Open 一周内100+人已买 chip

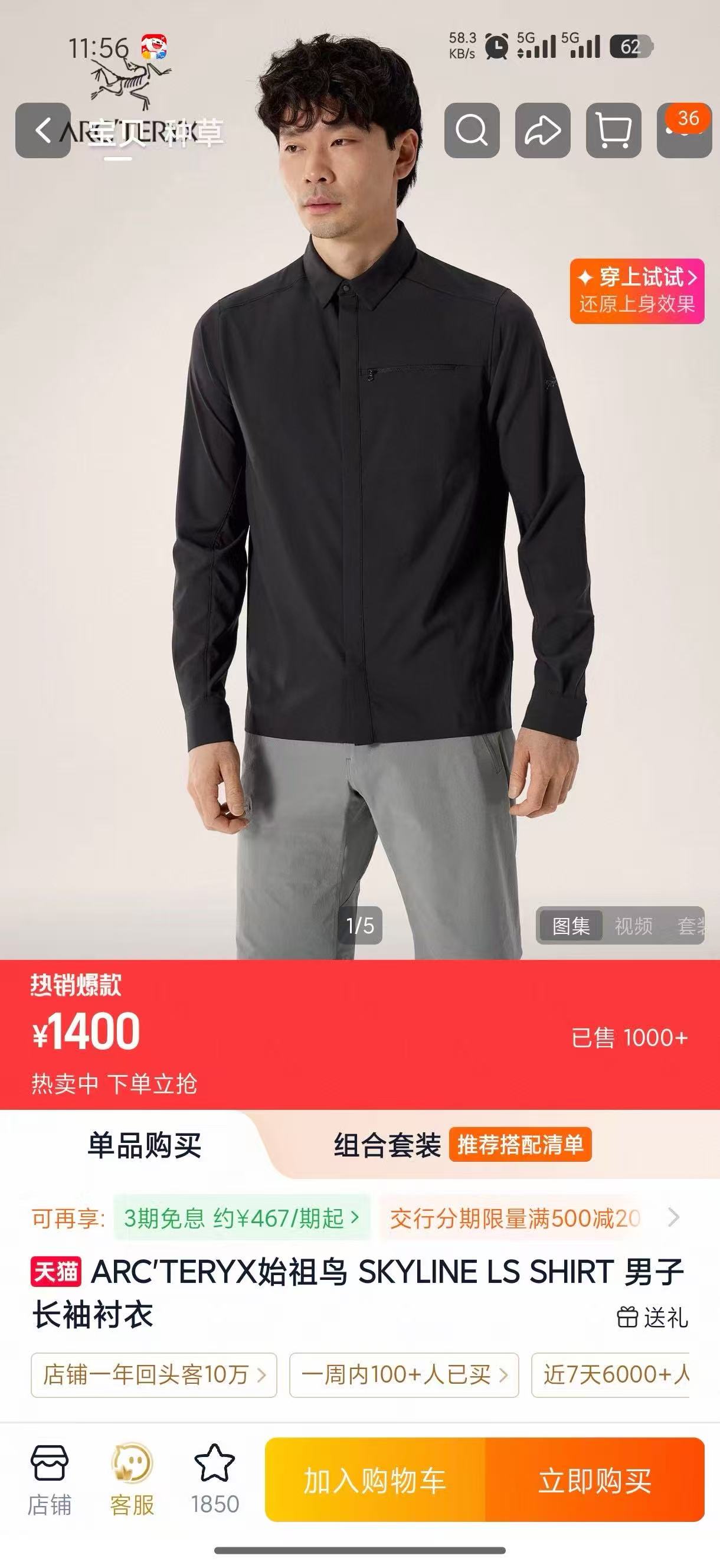(x=404, y=1374)
